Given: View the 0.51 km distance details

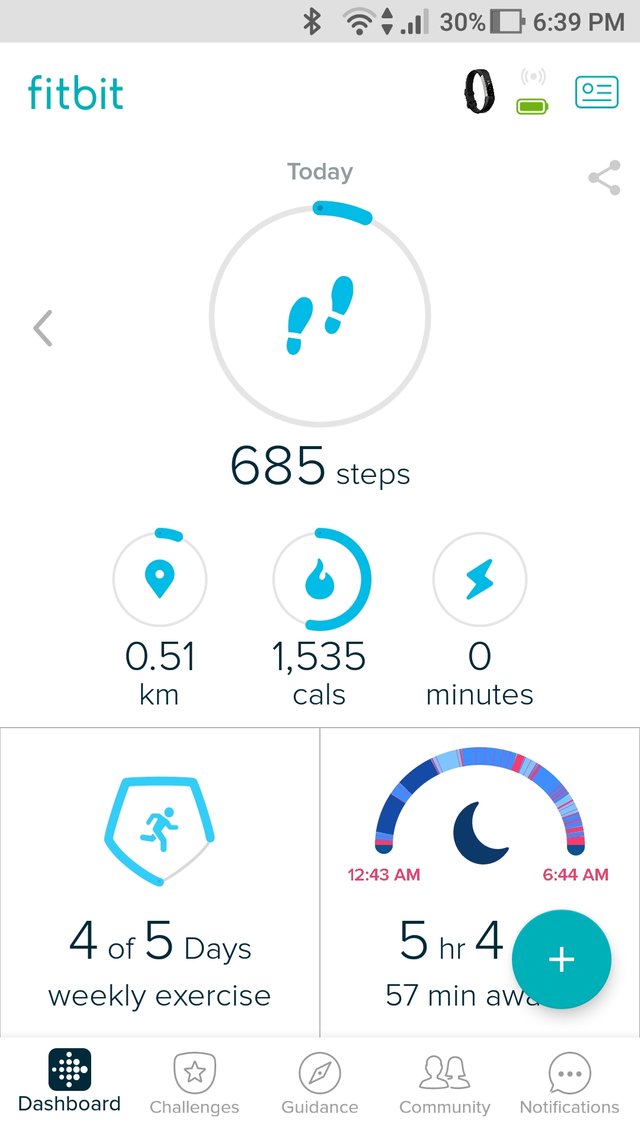Looking at the screenshot, I should tap(159, 579).
